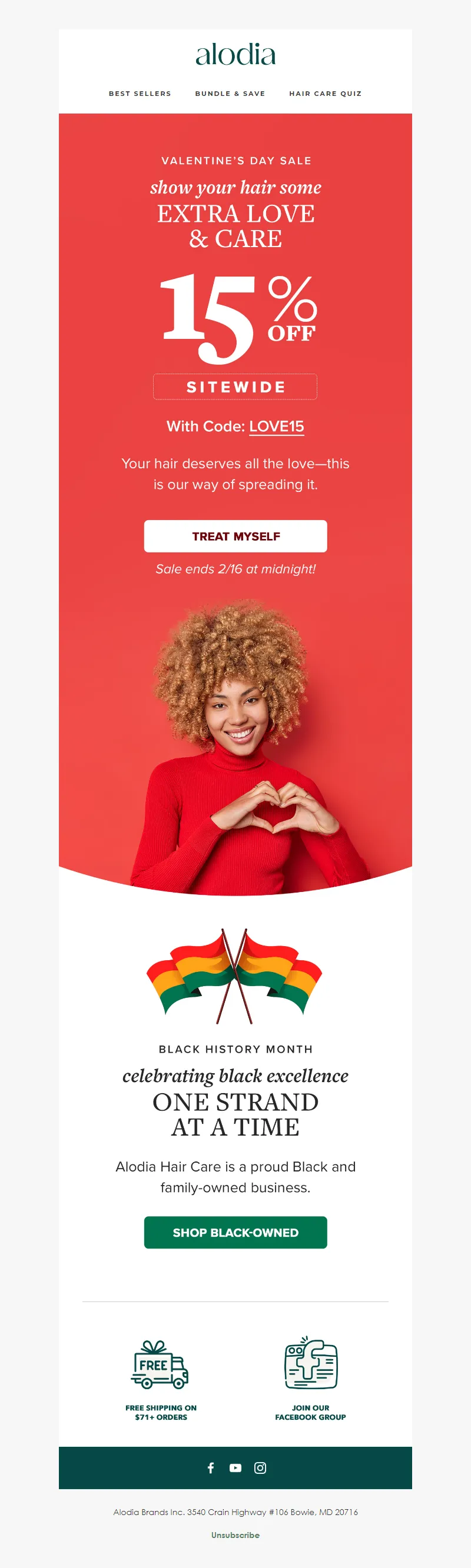This screenshot has height=1568, width=471.
Task: Tap the Treat Myself button
Action: click(x=235, y=536)
